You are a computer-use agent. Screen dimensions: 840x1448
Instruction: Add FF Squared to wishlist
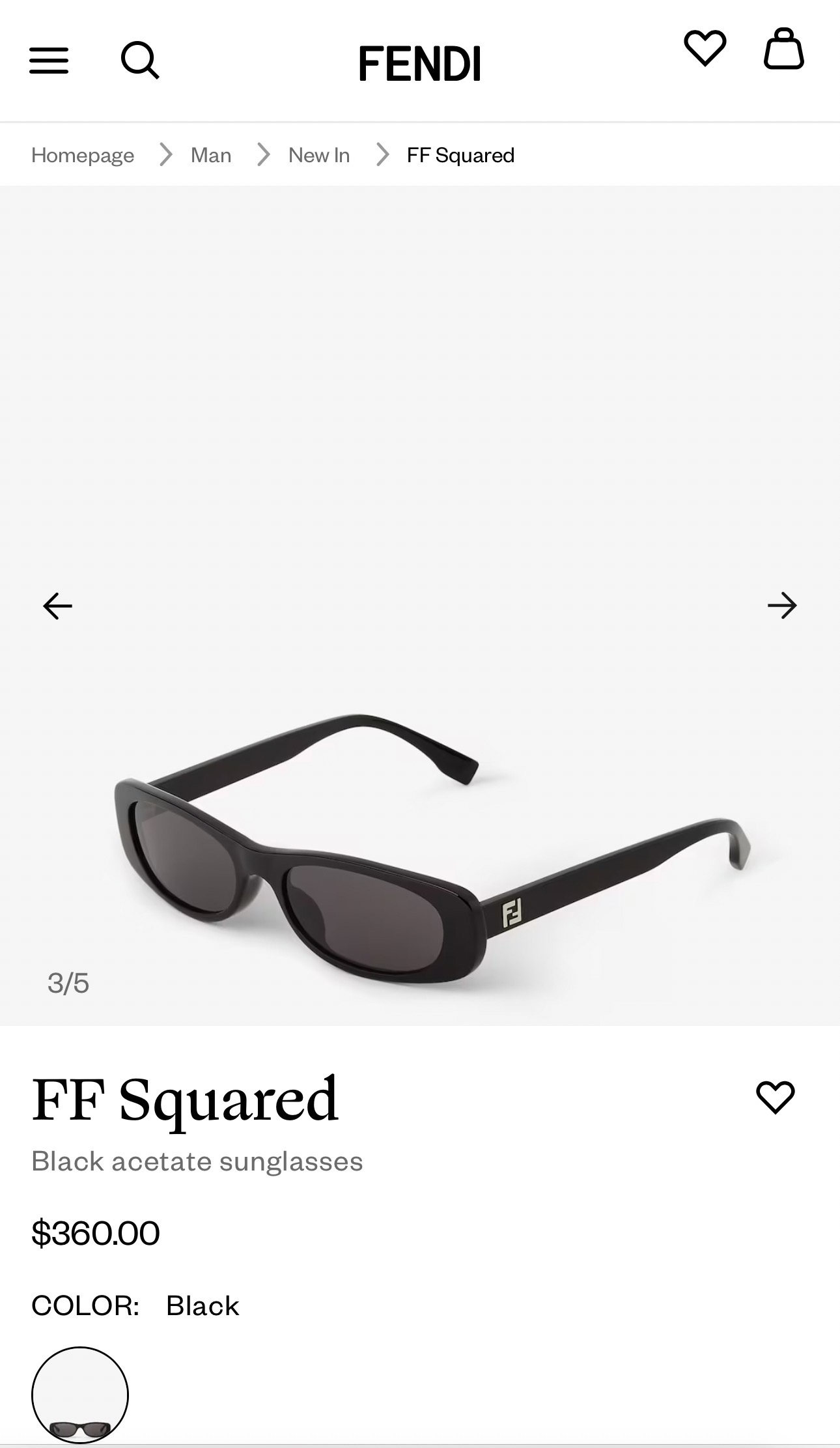775,1097
